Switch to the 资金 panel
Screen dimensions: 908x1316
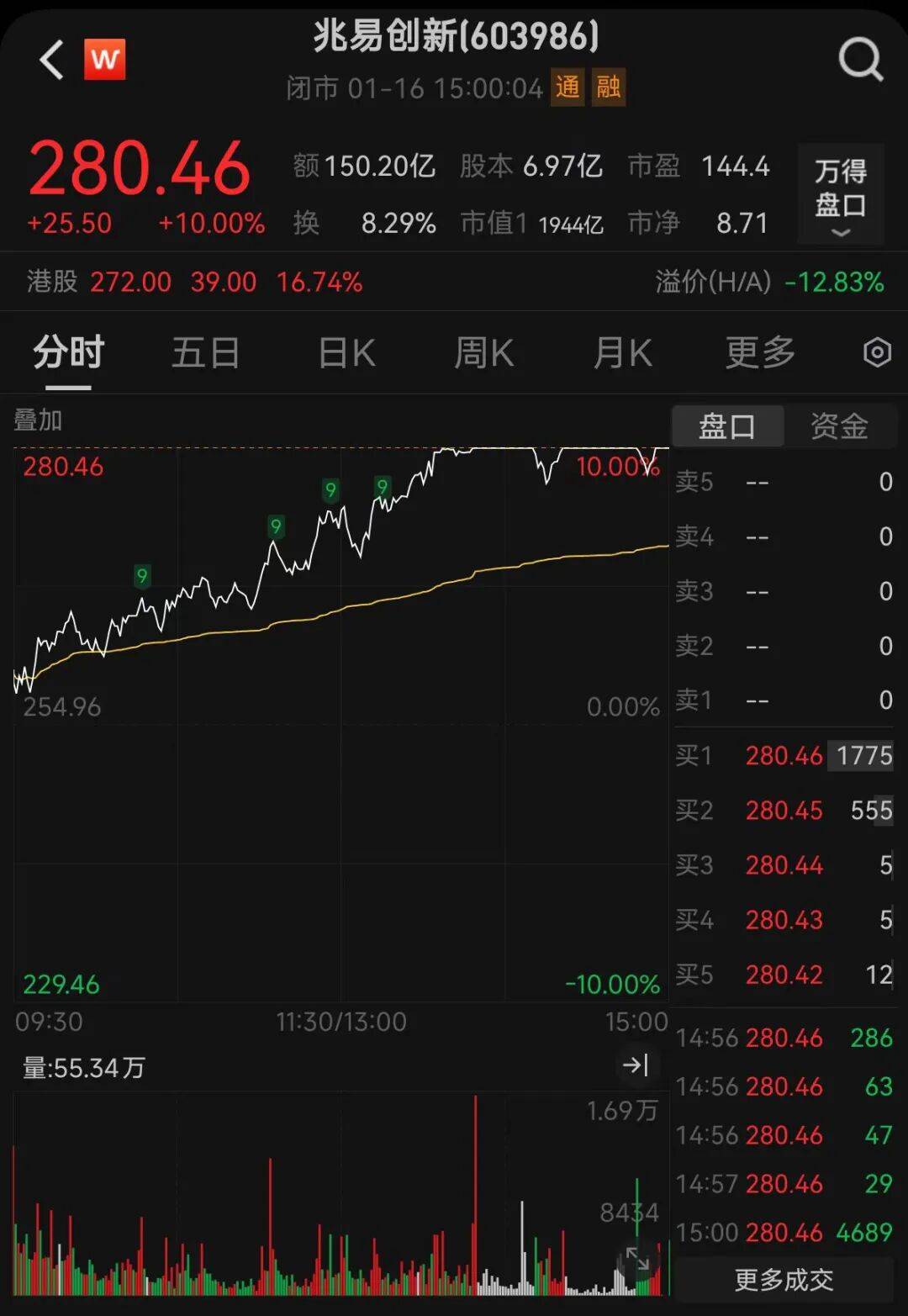[838, 426]
